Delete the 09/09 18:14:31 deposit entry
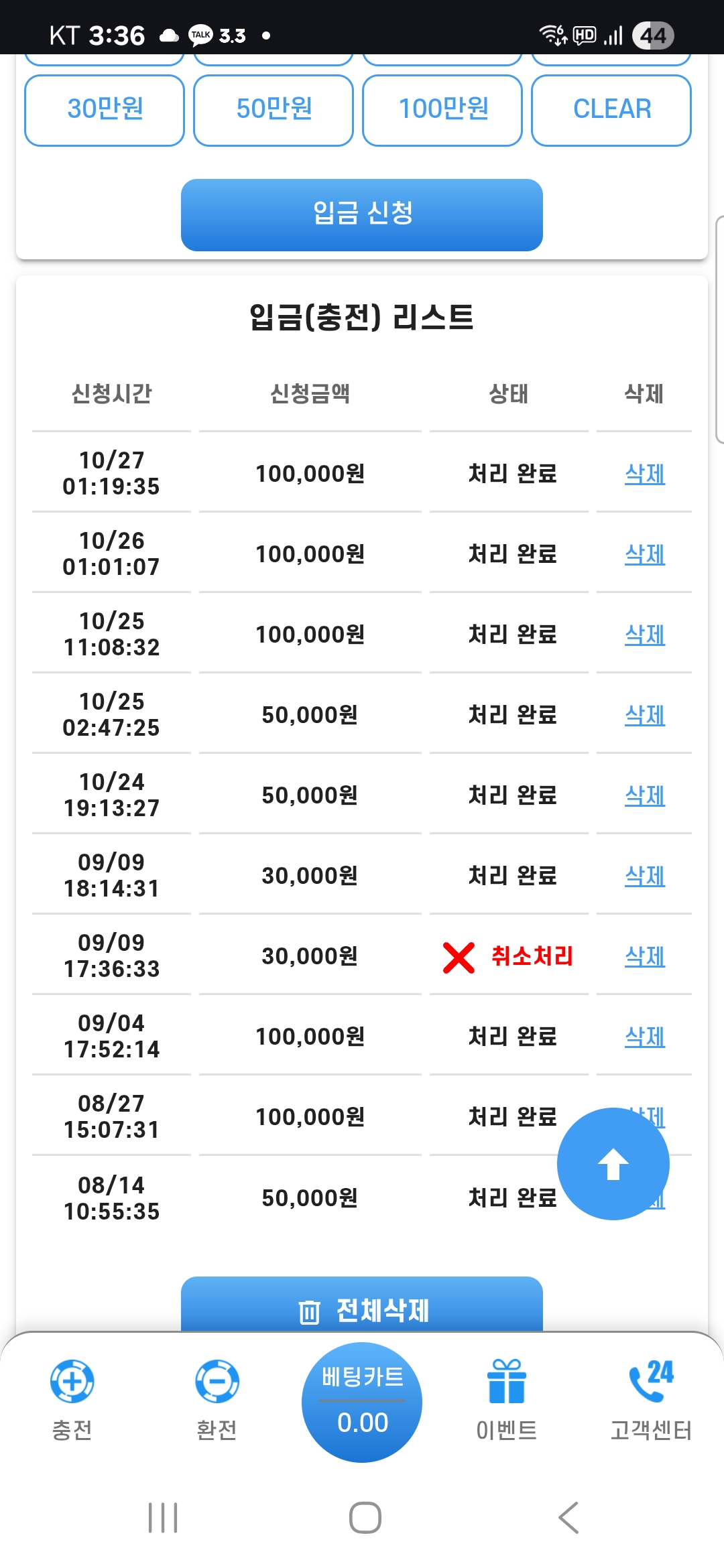 point(645,876)
